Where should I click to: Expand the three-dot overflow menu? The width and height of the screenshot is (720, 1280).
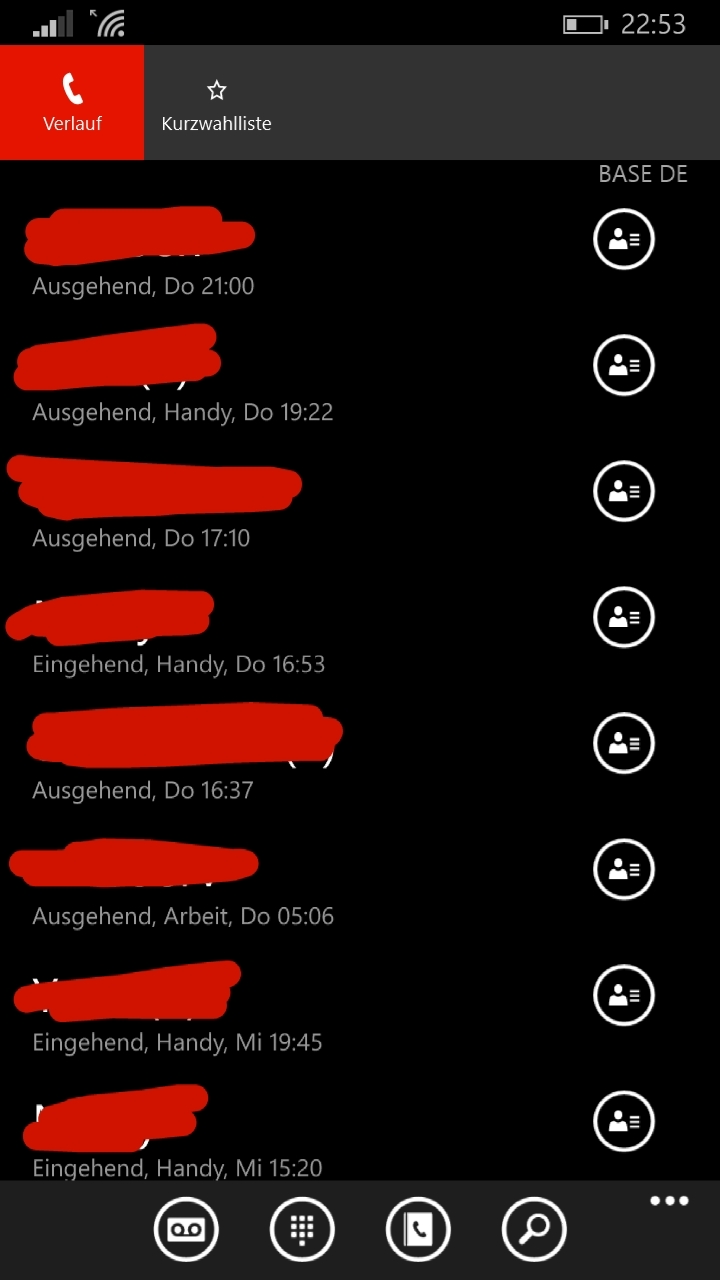click(x=669, y=1201)
